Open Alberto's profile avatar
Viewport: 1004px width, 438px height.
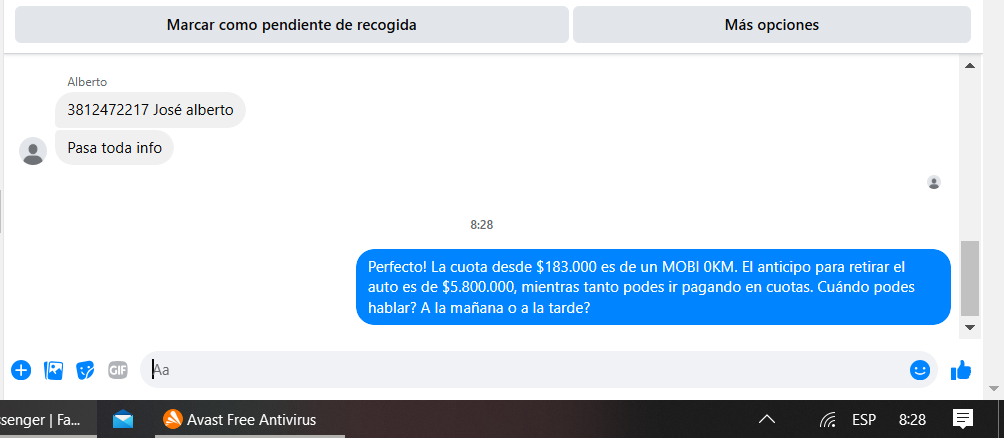tap(33, 151)
